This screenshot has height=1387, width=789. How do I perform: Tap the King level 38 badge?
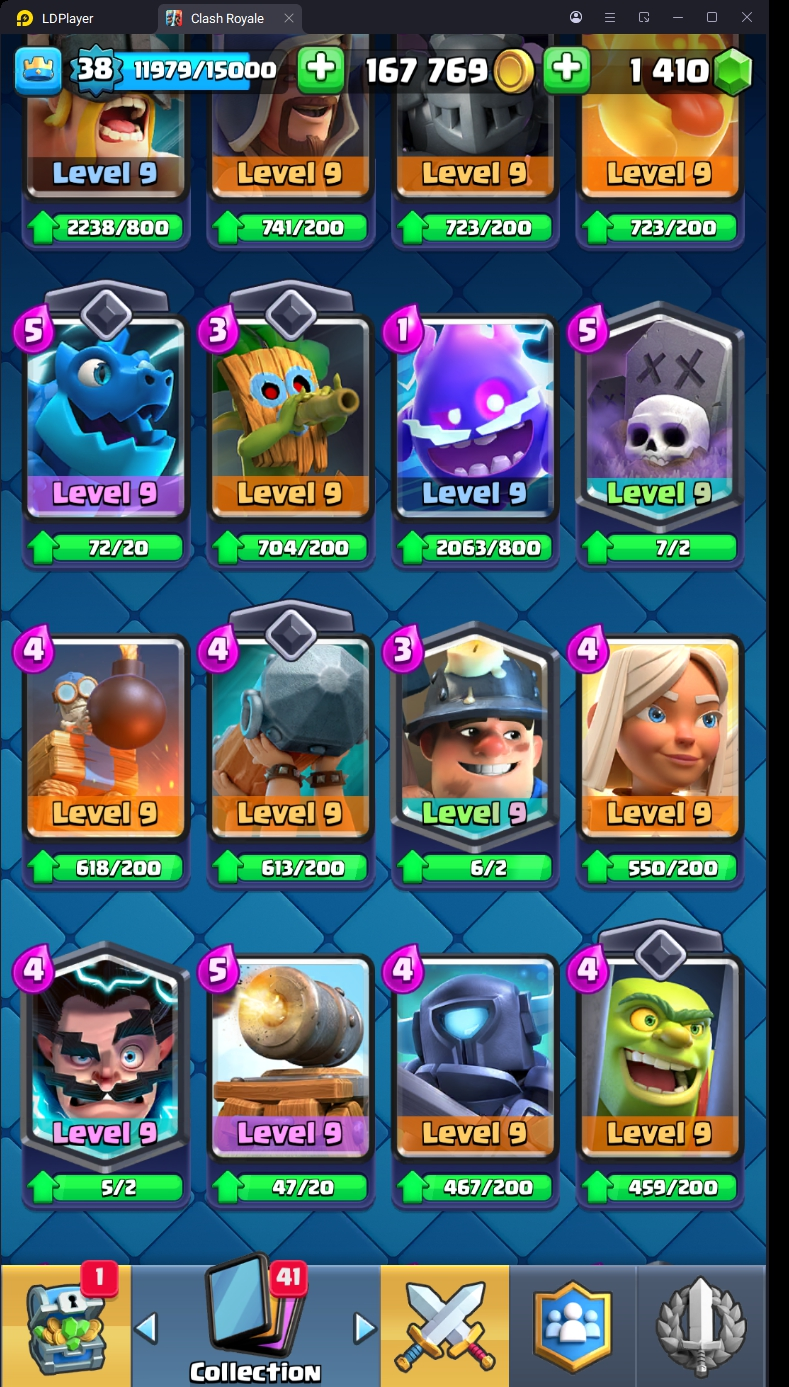[x=95, y=69]
